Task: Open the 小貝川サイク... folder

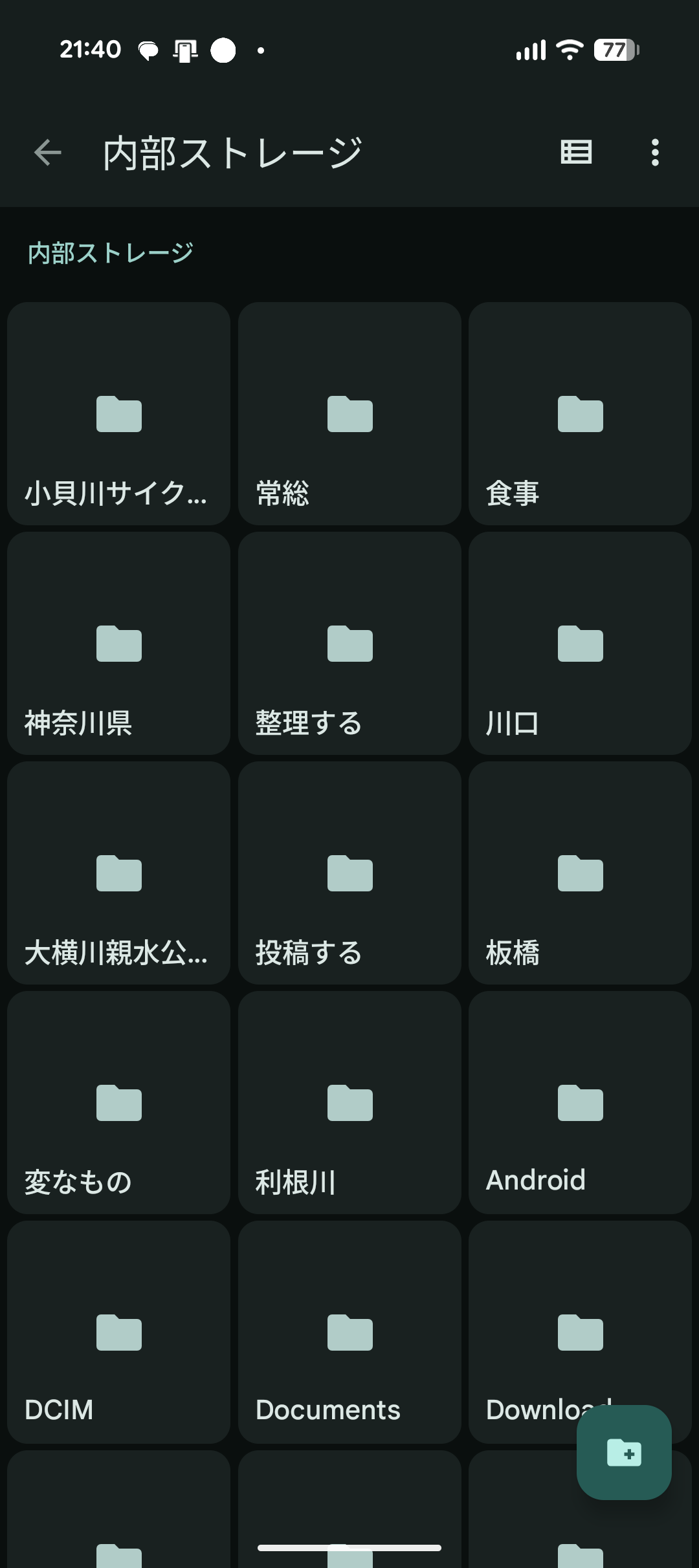Action: click(119, 414)
